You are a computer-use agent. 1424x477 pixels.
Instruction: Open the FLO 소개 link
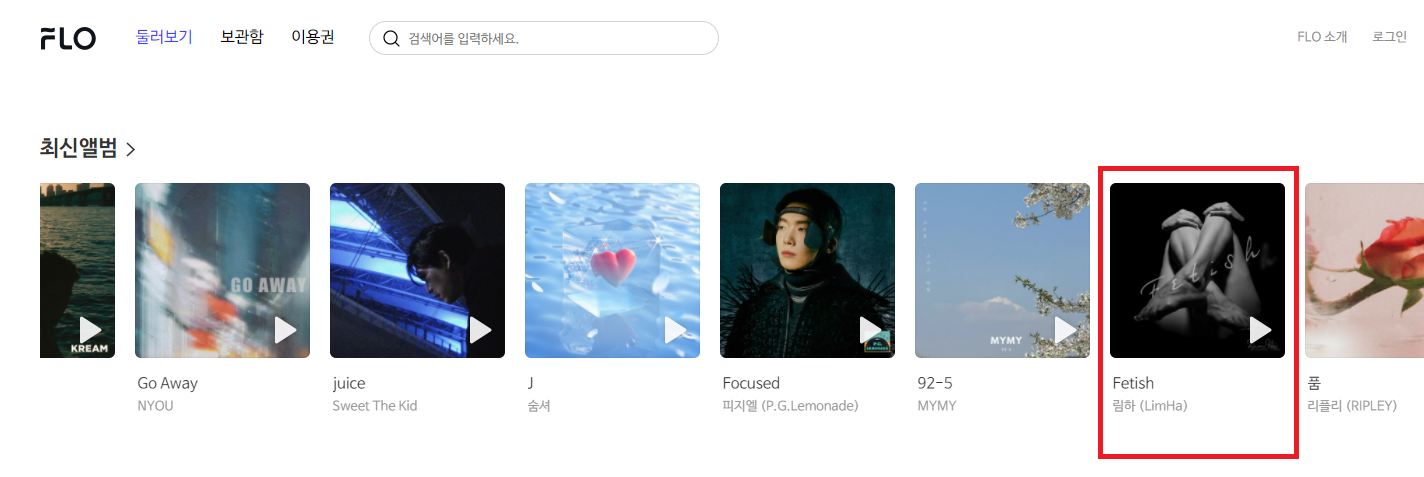(1322, 37)
